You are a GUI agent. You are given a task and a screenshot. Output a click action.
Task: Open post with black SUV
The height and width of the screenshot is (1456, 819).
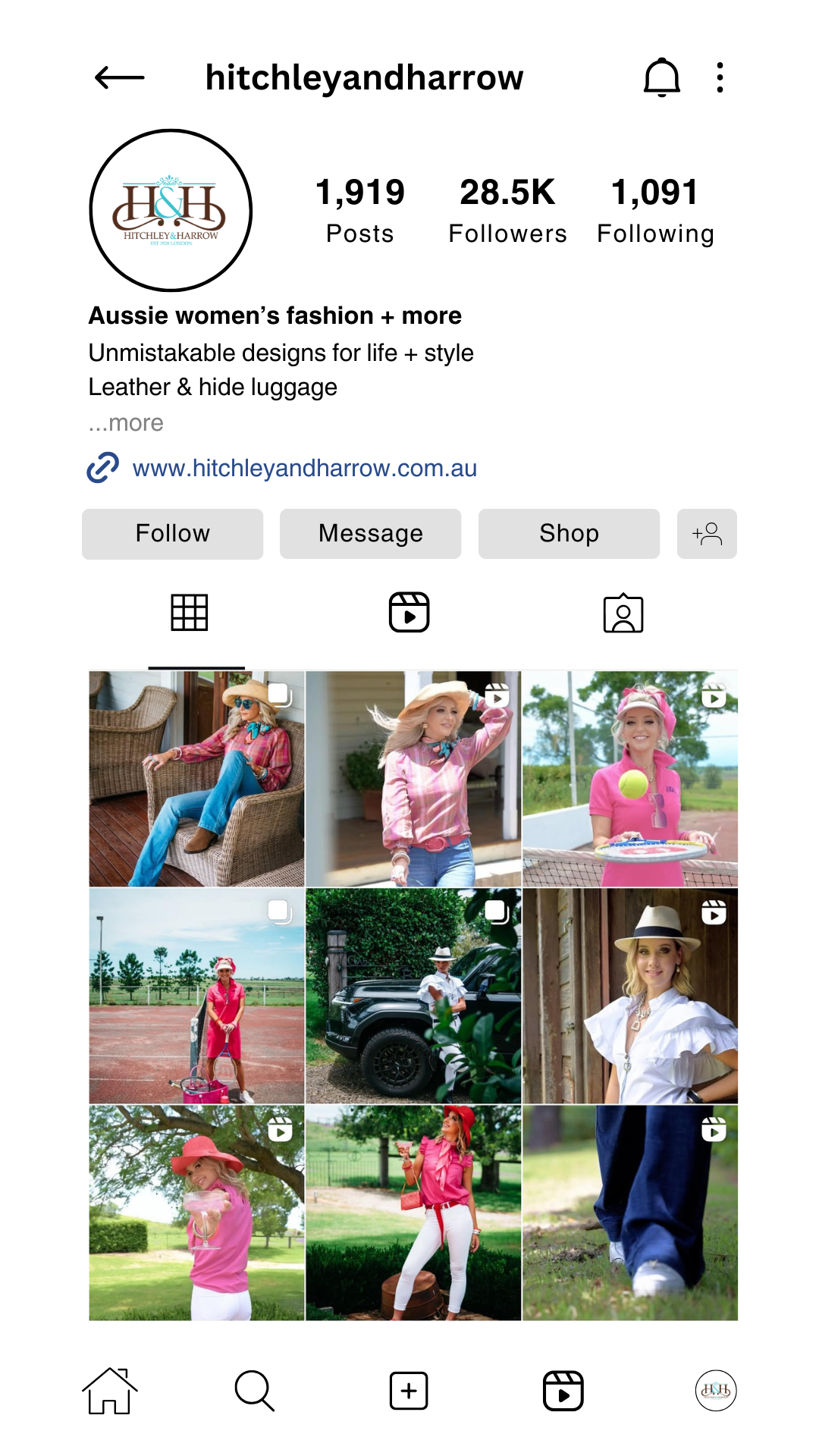413,996
